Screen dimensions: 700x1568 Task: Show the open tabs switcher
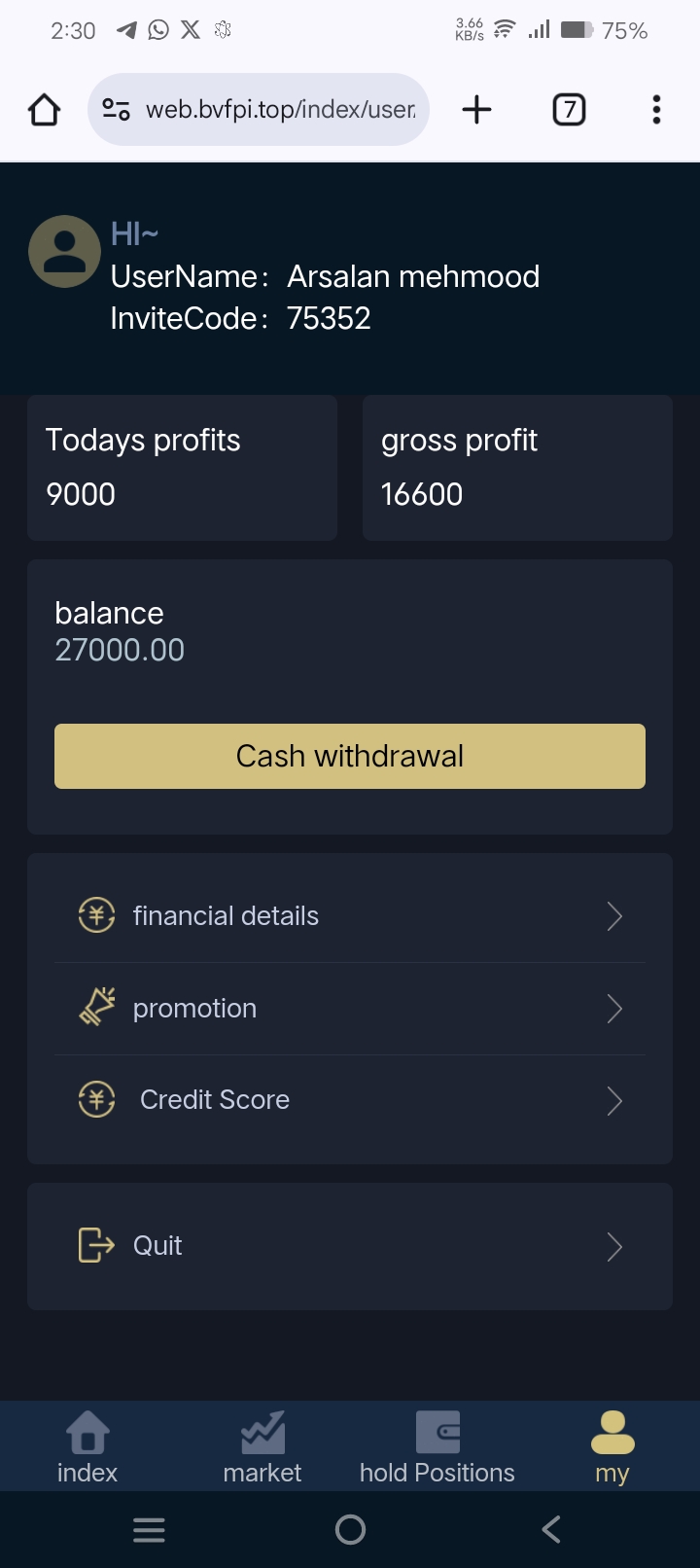[569, 110]
